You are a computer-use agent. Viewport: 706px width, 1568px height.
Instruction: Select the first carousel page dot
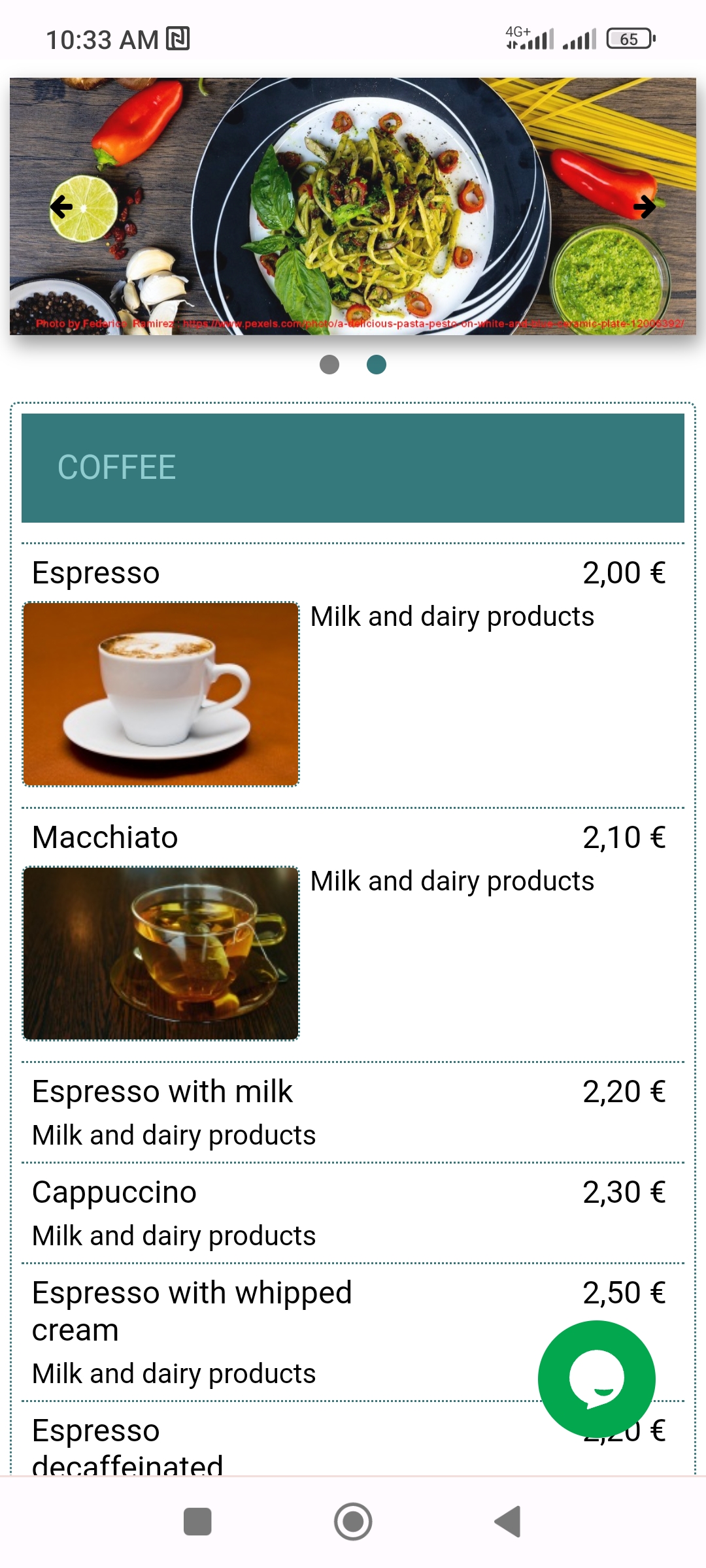point(329,365)
